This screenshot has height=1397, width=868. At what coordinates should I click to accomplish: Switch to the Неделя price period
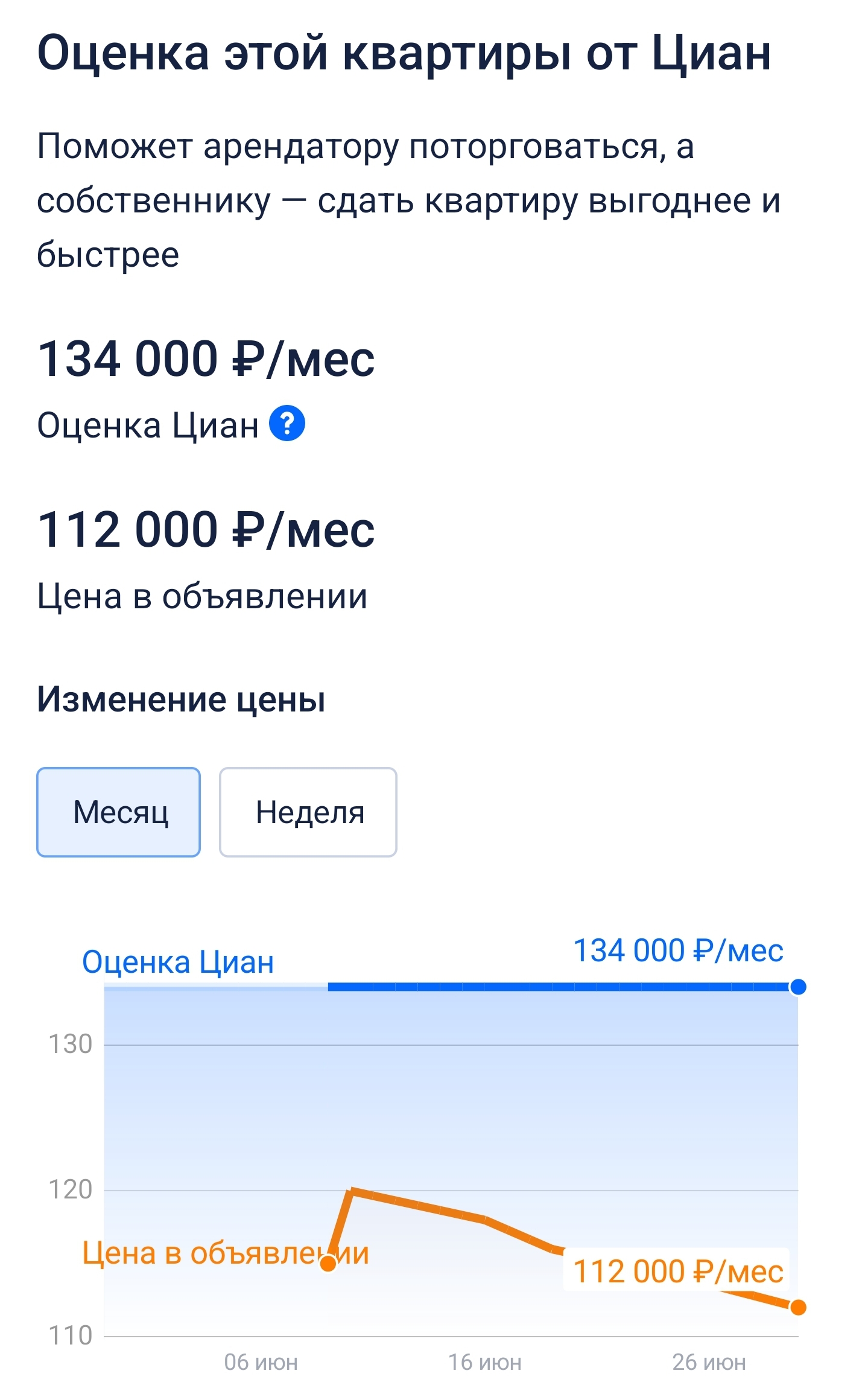pyautogui.click(x=308, y=812)
